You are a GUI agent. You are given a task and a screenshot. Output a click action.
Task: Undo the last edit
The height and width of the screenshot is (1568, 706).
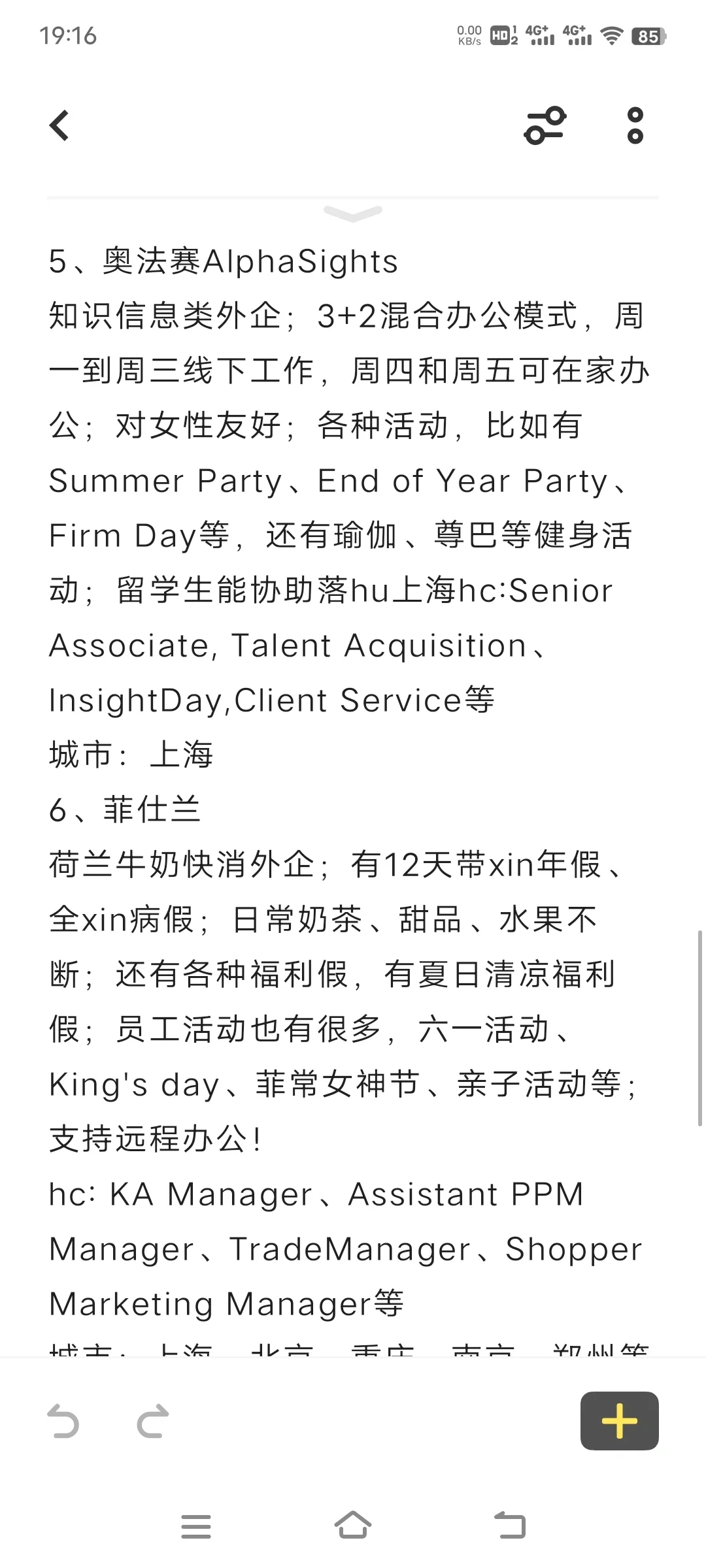(63, 1421)
